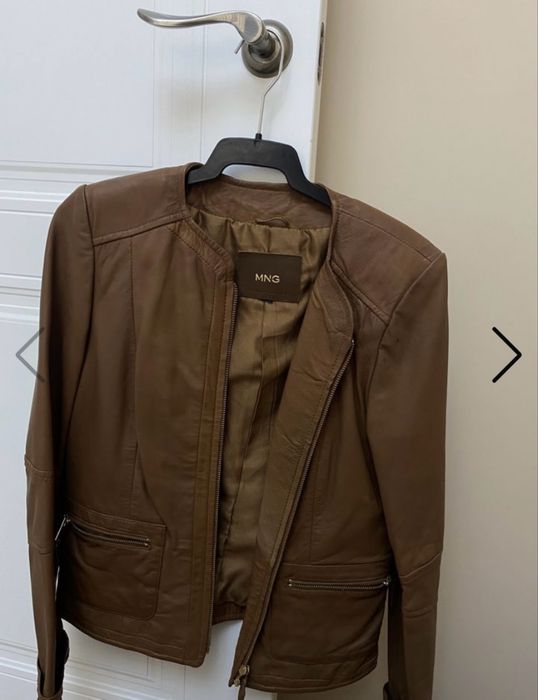This screenshot has height=700, width=538.
Task: Go to the next jacket photo
Action: click(507, 355)
